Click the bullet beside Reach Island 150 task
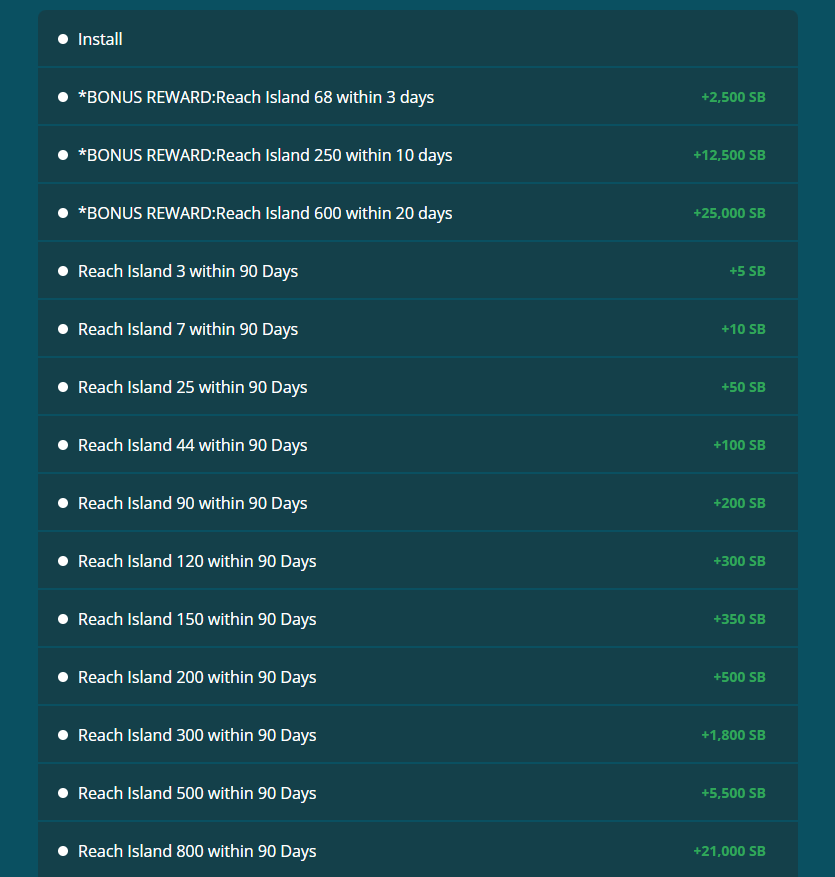Image resolution: width=835 pixels, height=877 pixels. [x=62, y=619]
